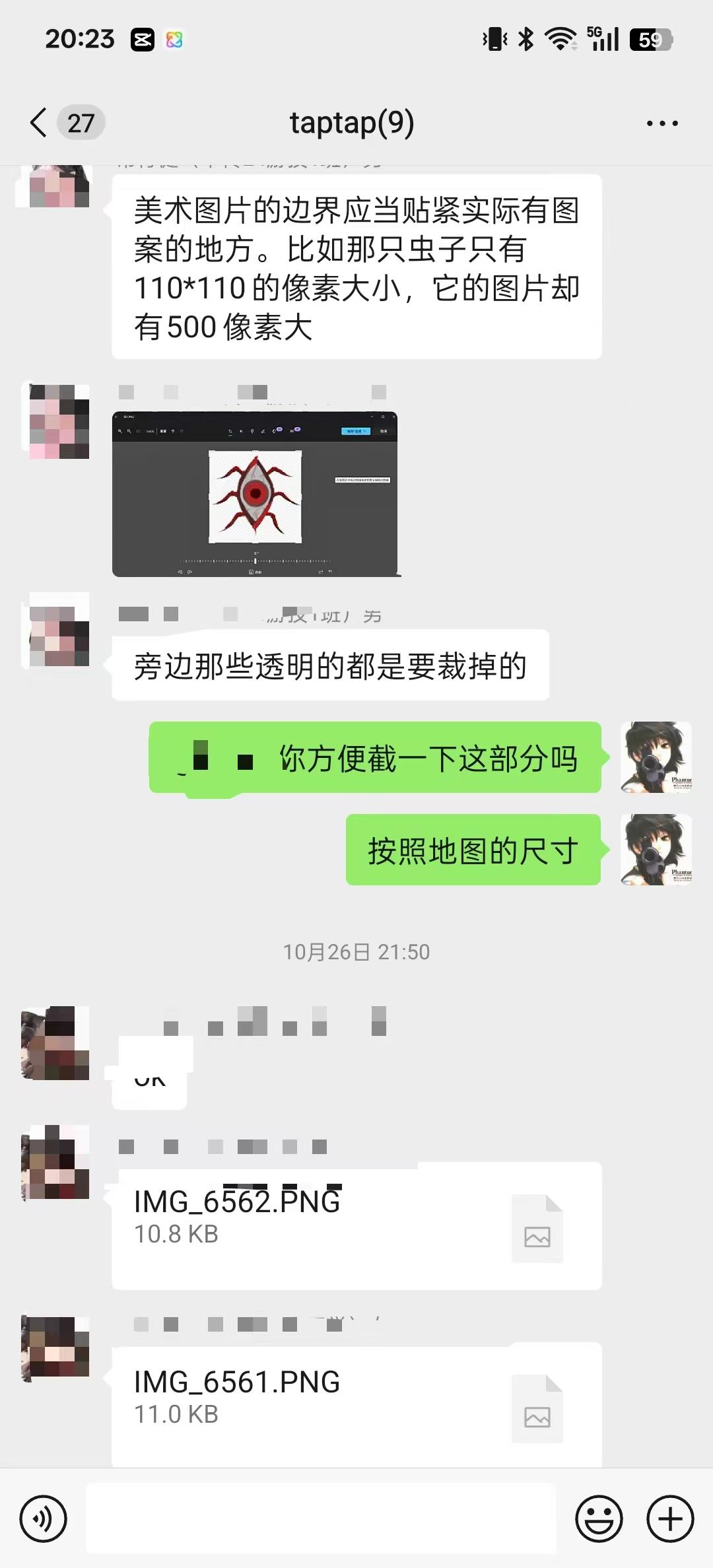Open chat settings via the three-dot icon
713x1568 pixels.
(x=662, y=122)
